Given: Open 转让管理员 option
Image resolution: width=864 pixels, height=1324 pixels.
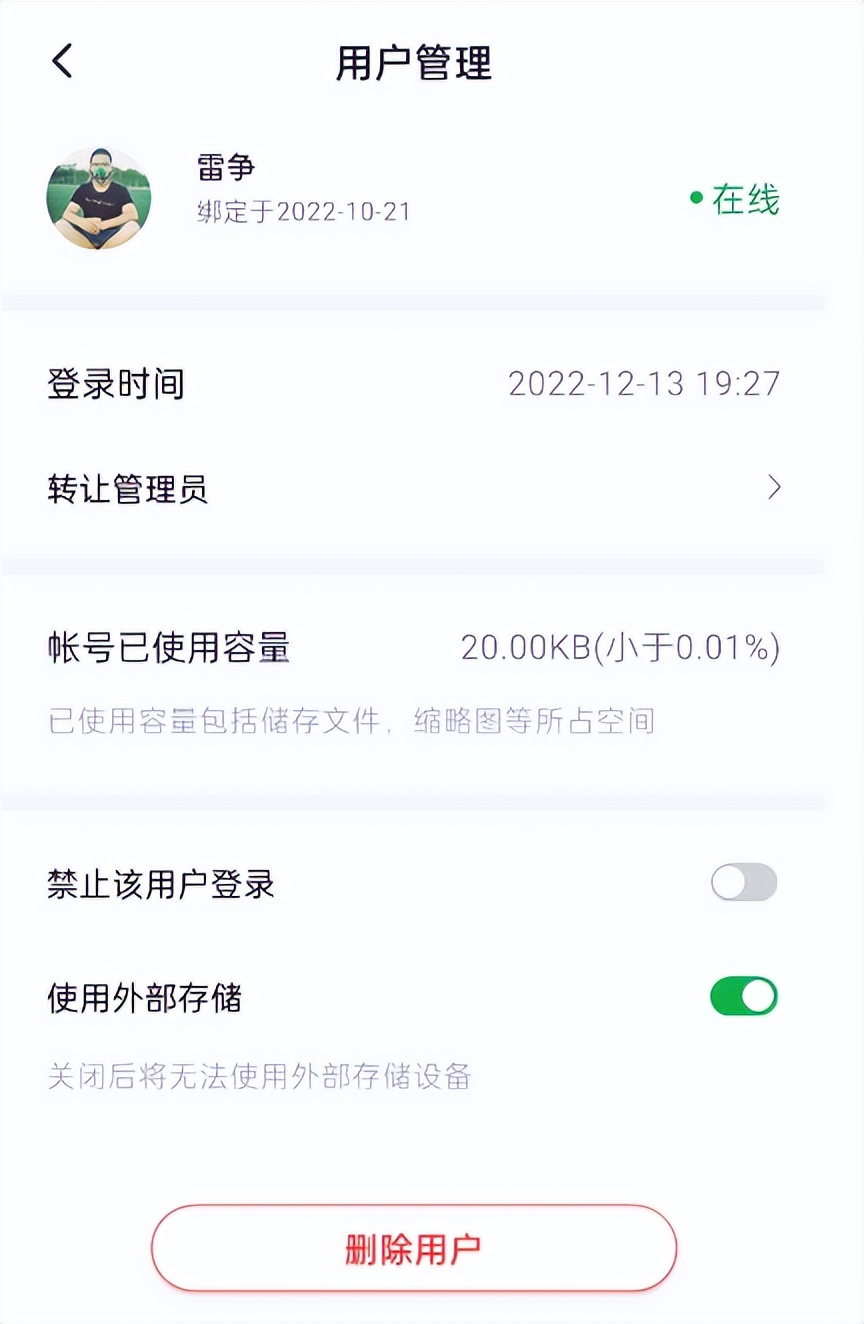Looking at the screenshot, I should pyautogui.click(x=413, y=489).
